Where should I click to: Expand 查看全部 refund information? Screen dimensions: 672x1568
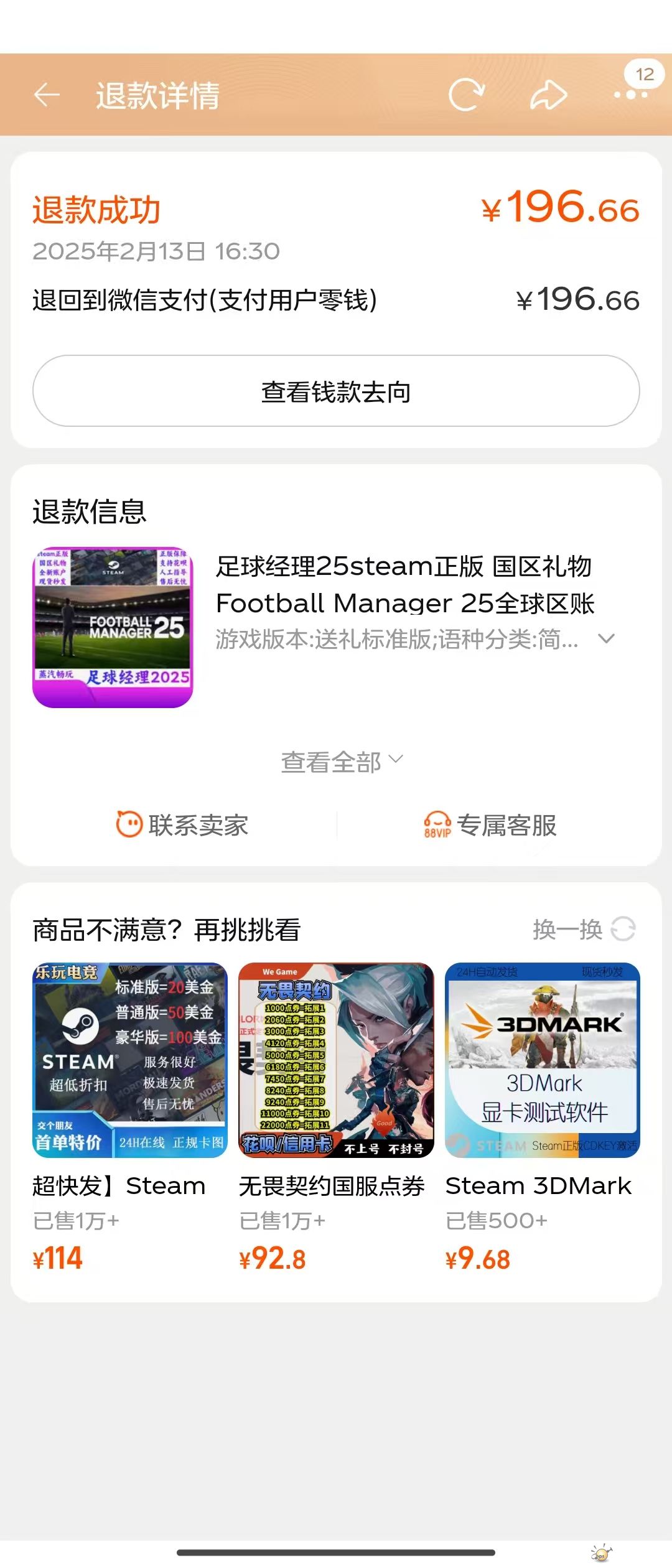(341, 762)
